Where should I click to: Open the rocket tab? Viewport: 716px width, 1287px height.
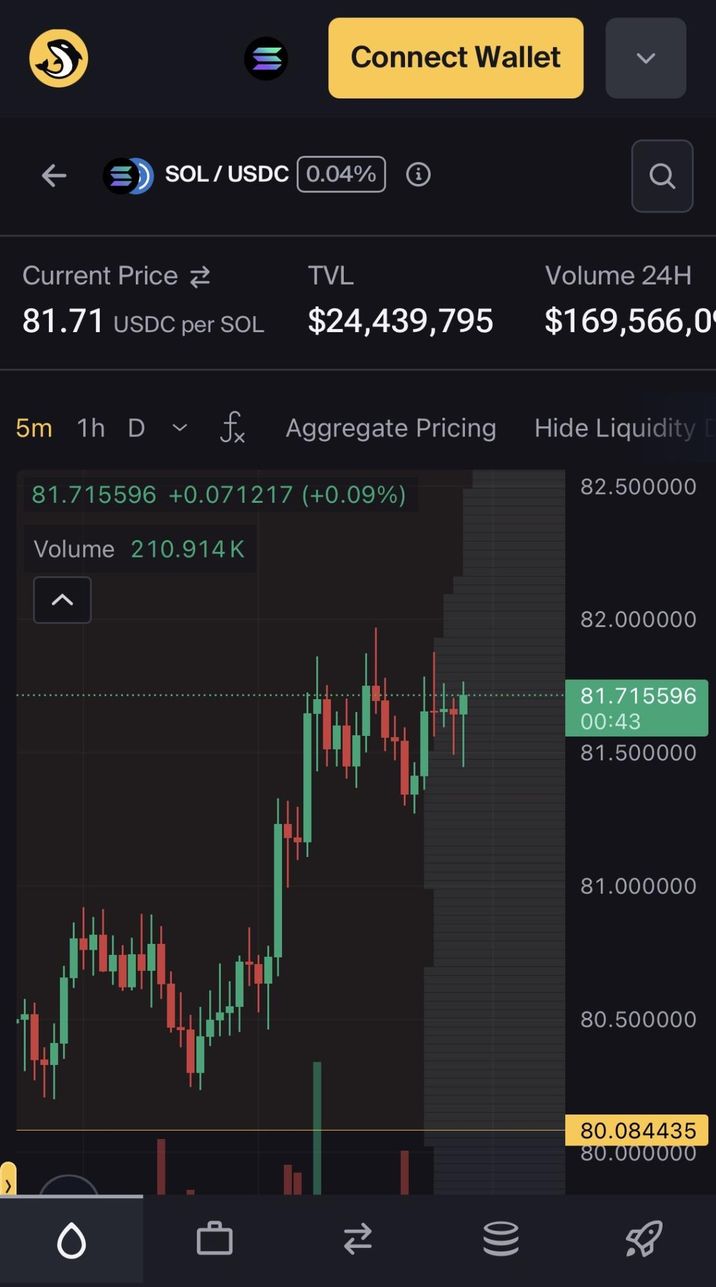click(643, 1240)
